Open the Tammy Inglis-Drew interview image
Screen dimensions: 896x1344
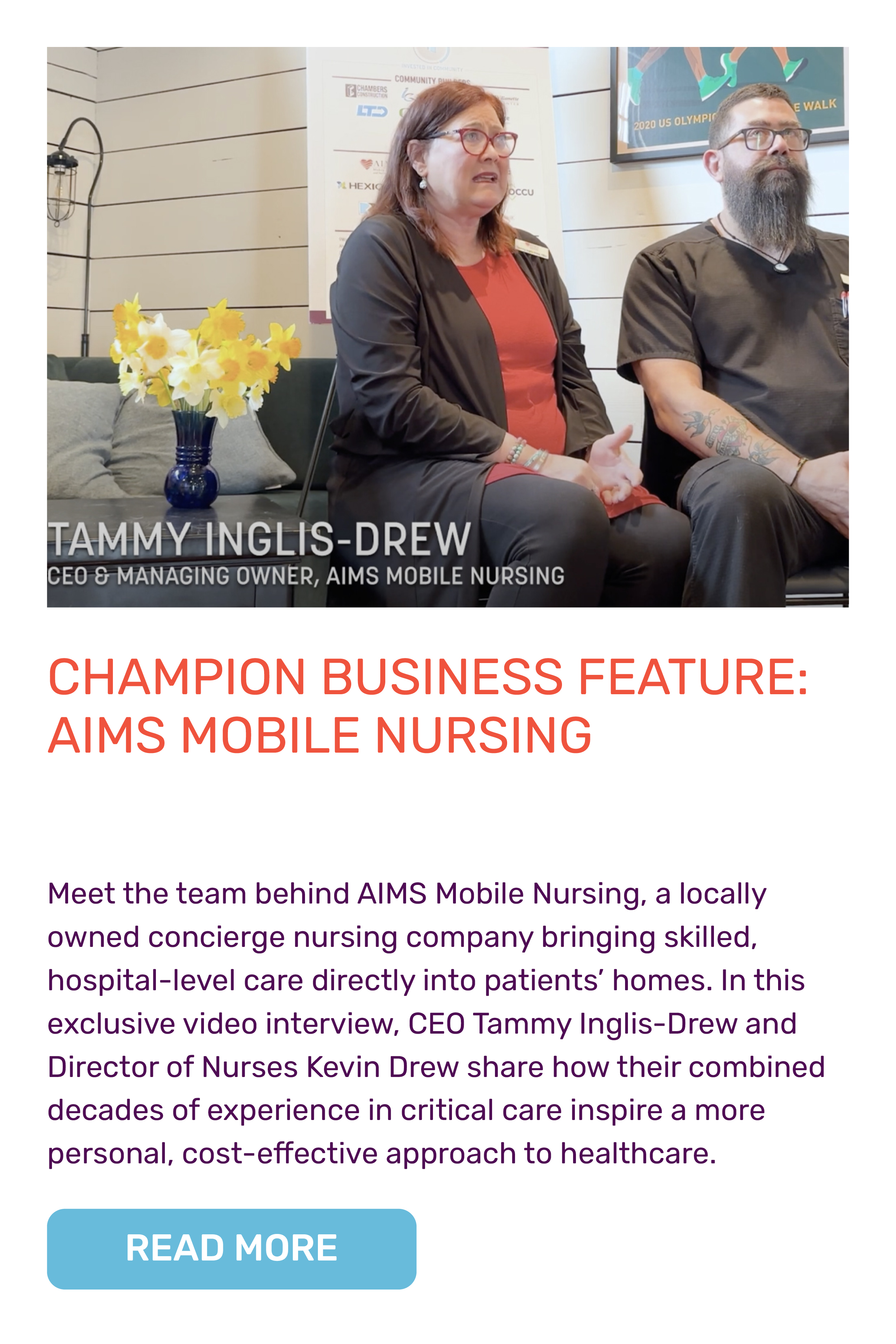point(447,327)
